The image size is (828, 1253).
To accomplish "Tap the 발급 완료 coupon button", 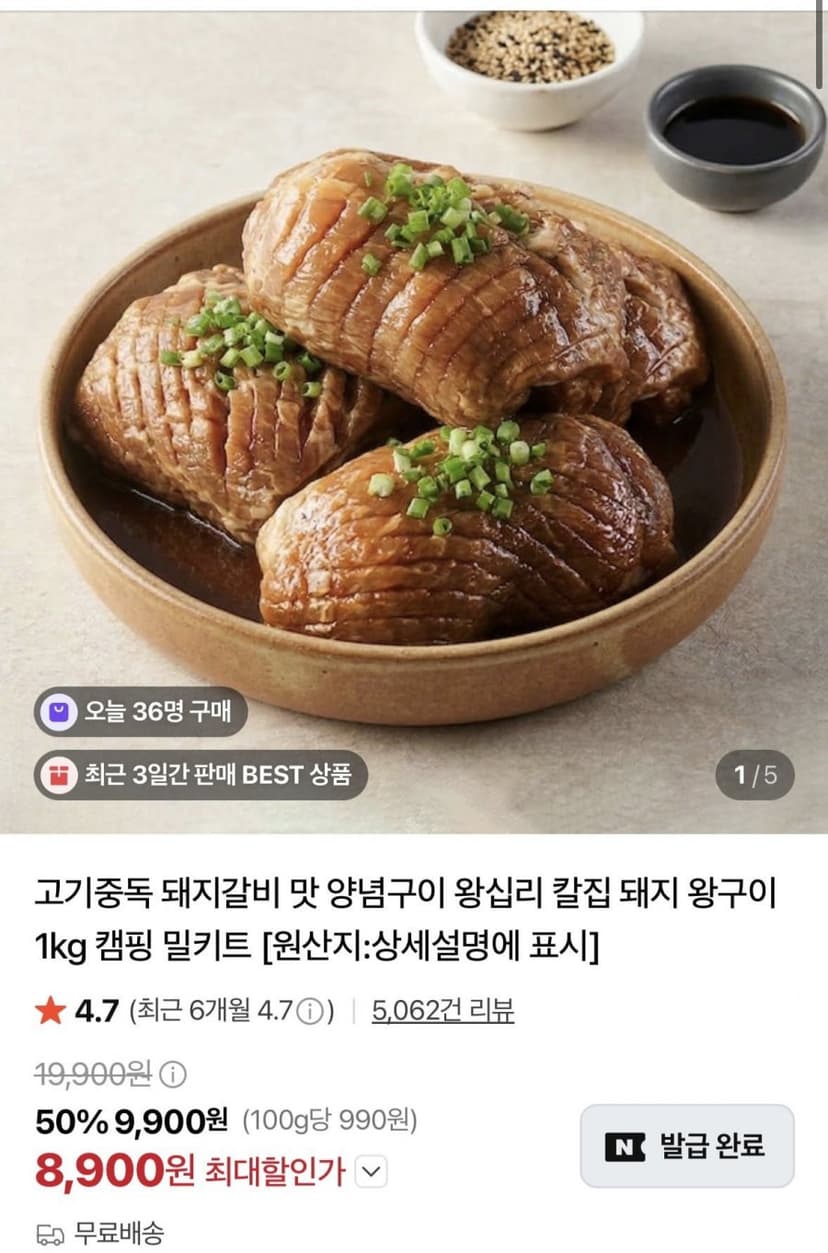I will (687, 1146).
